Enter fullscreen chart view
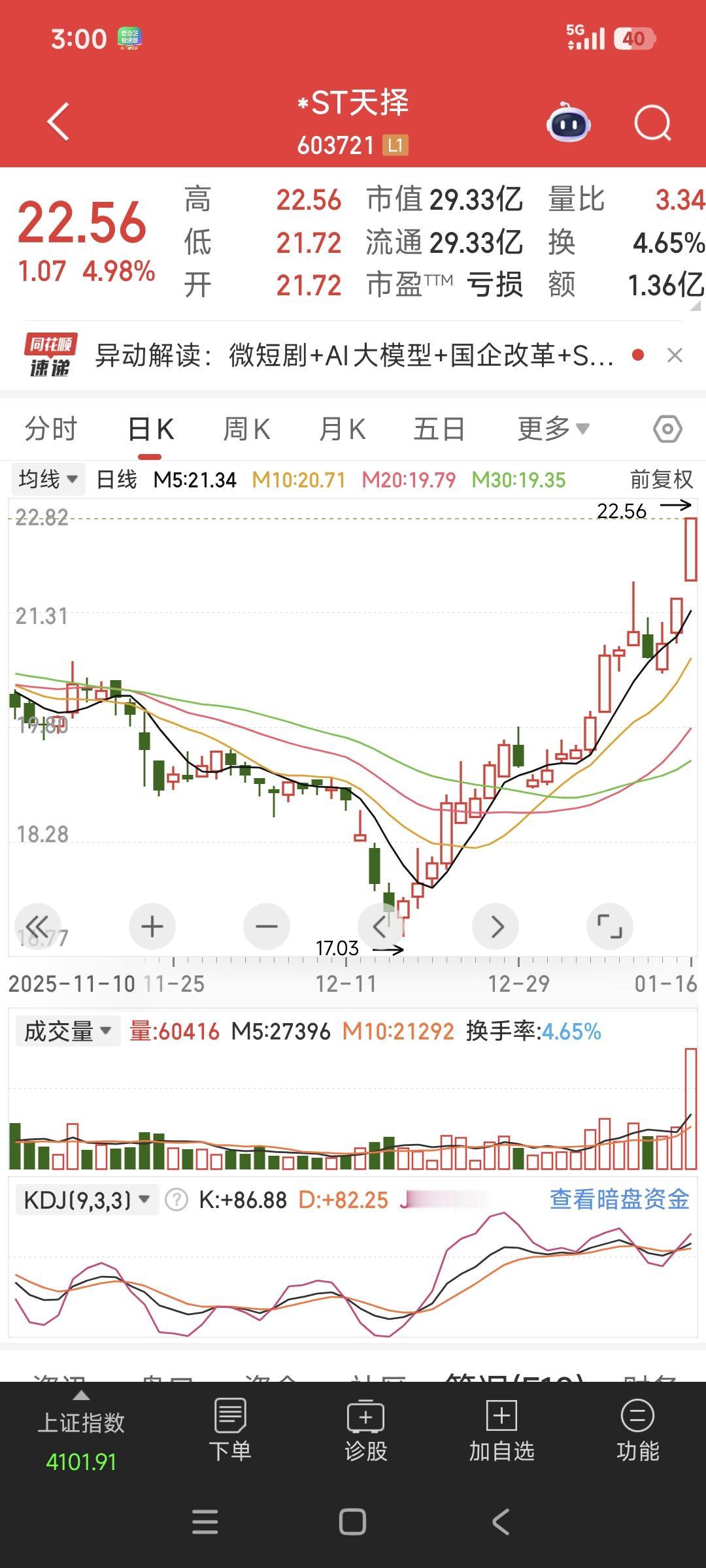 [609, 926]
